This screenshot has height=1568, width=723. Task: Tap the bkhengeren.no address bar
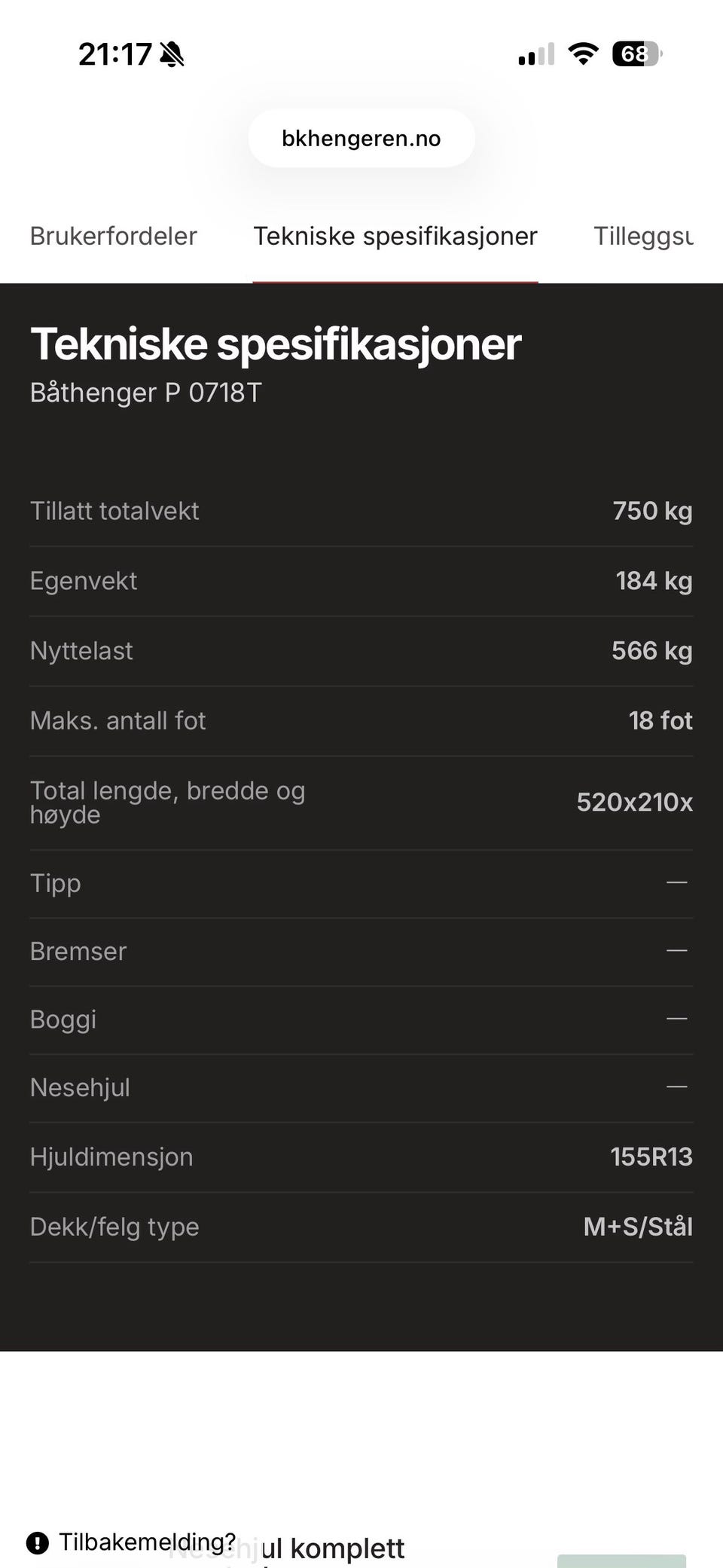(x=361, y=138)
